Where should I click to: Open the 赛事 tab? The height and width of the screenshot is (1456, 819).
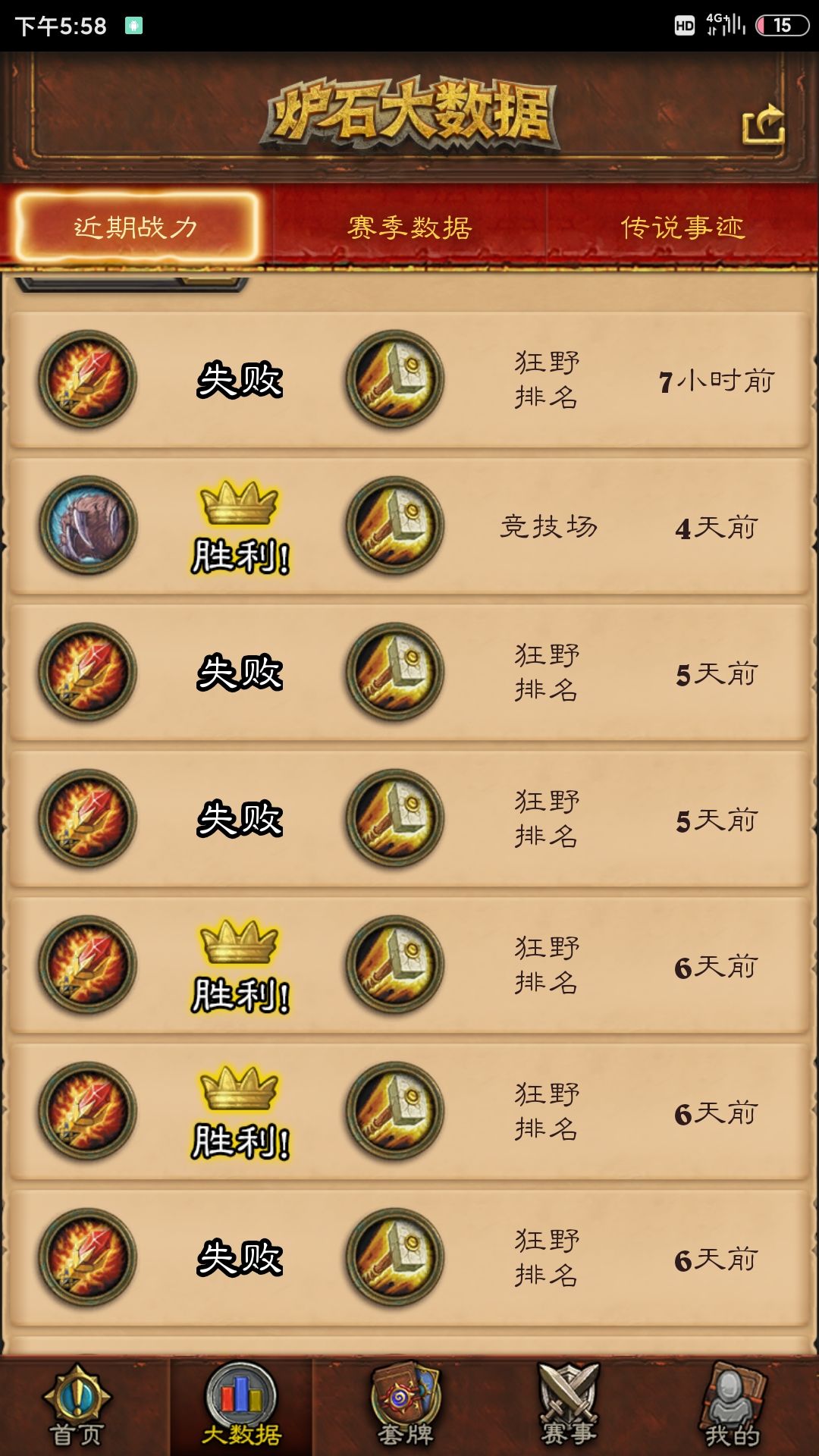click(x=569, y=1406)
